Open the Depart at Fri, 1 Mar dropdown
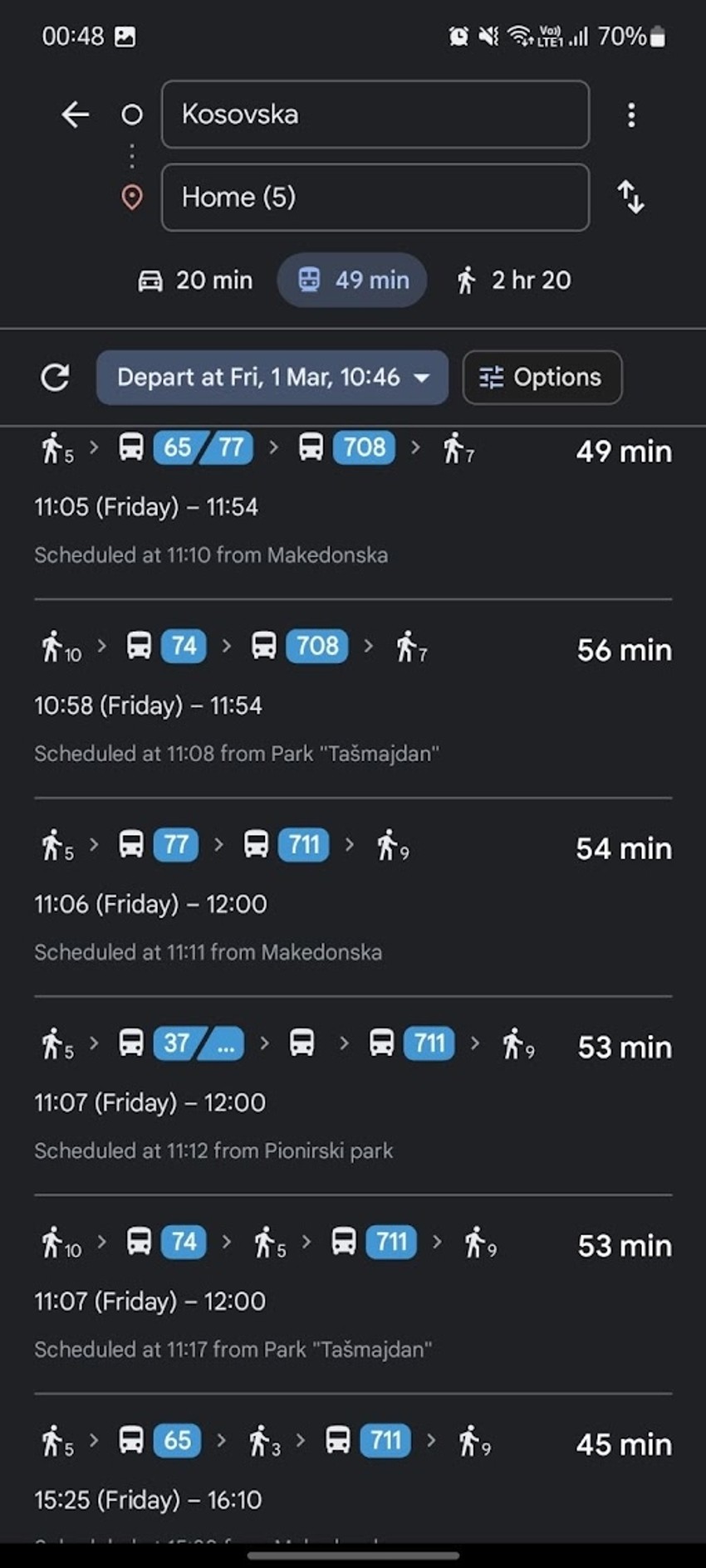Image resolution: width=706 pixels, height=1568 pixels. click(272, 378)
